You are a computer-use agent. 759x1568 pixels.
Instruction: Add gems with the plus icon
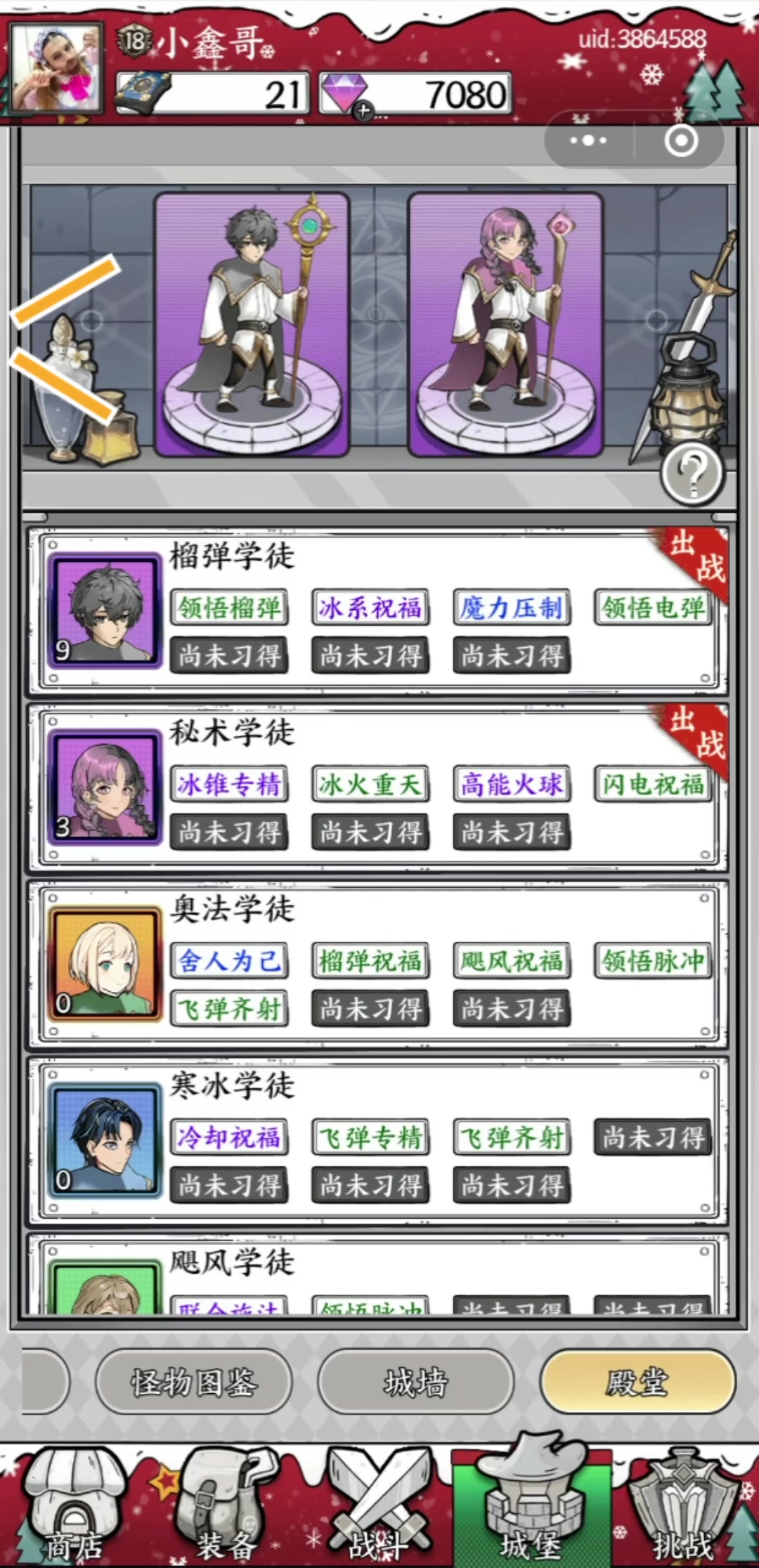pyautogui.click(x=363, y=110)
